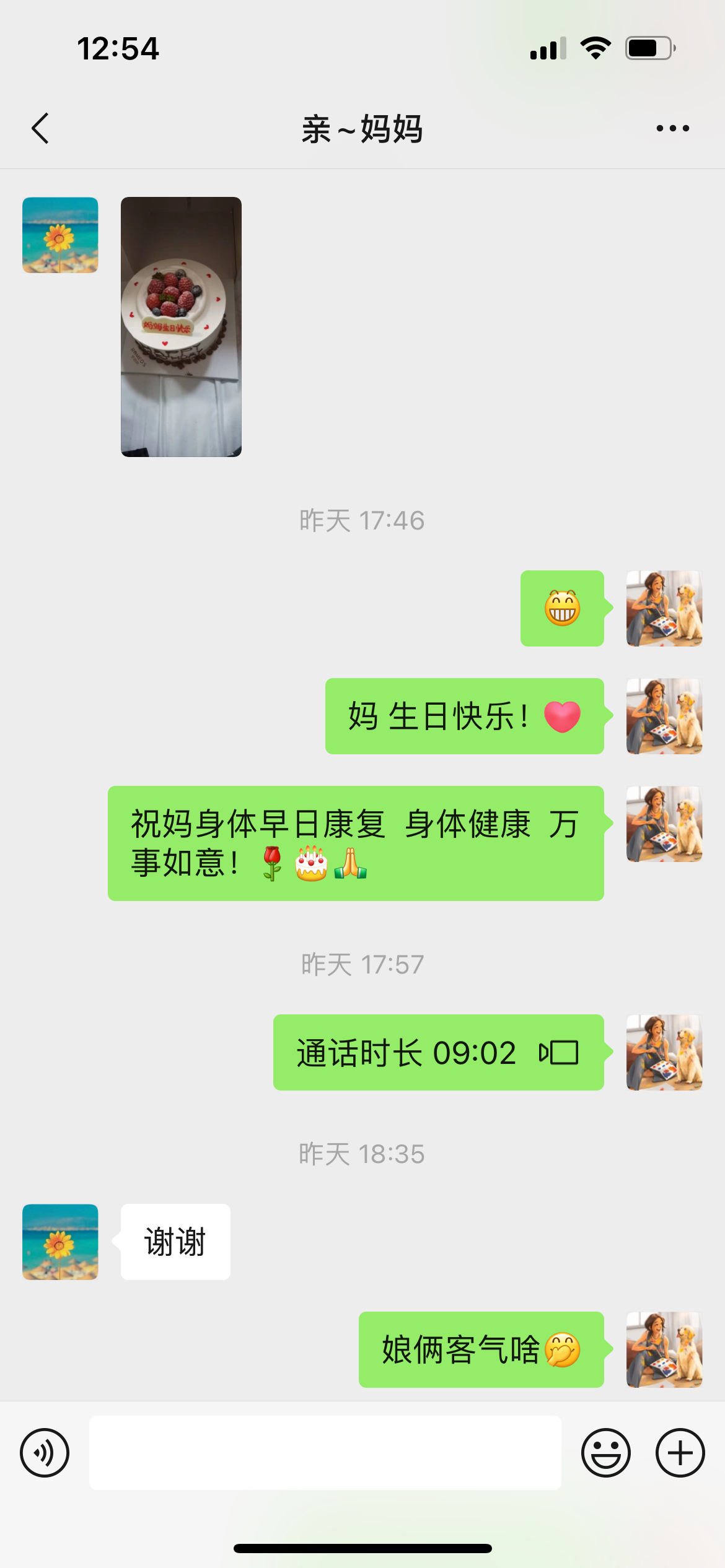Open the plus attachment menu

coord(680,1453)
